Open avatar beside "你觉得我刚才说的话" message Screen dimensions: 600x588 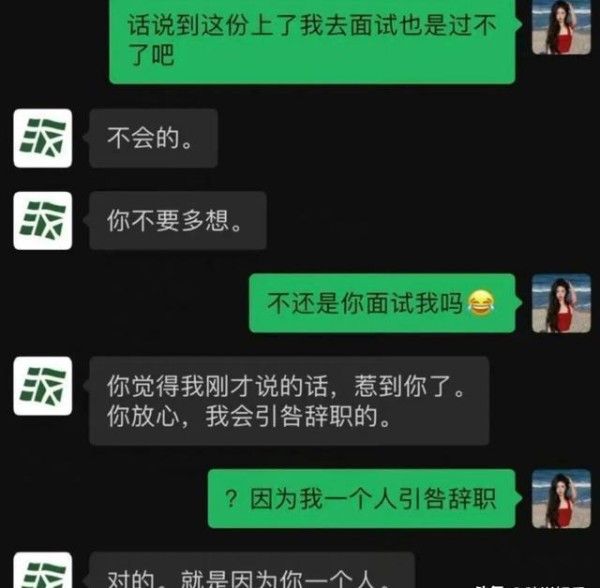point(42,385)
